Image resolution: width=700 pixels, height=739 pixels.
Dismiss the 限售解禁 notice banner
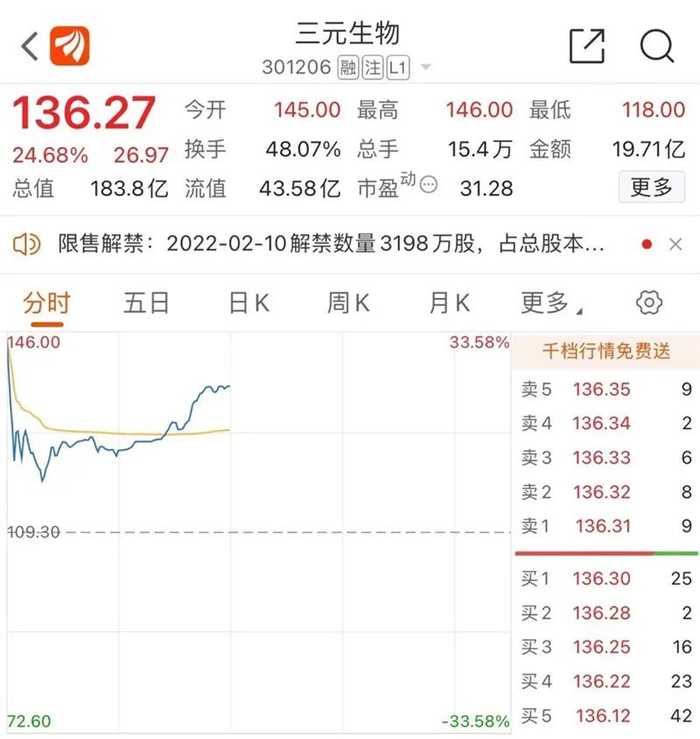(676, 244)
